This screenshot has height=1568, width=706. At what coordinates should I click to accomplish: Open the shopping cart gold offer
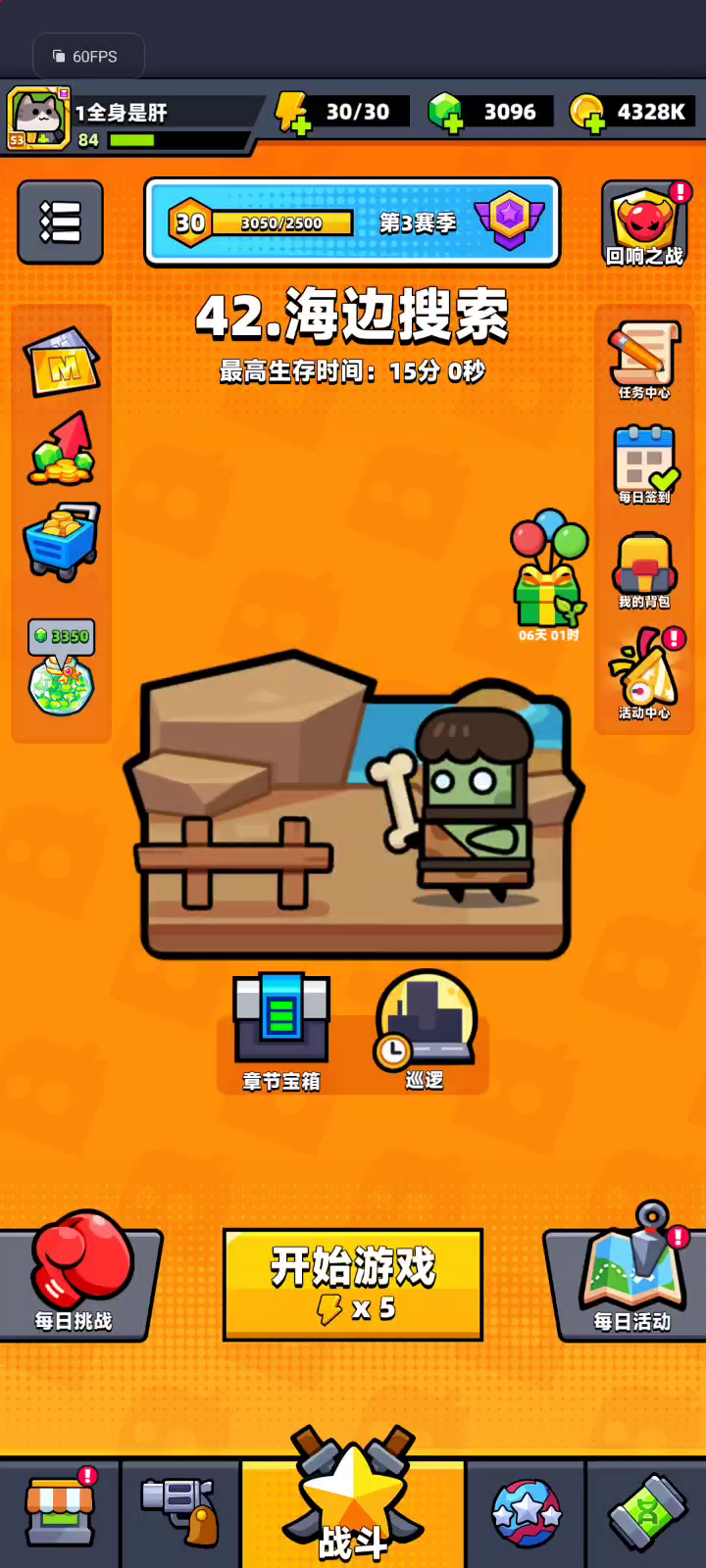coord(62,541)
